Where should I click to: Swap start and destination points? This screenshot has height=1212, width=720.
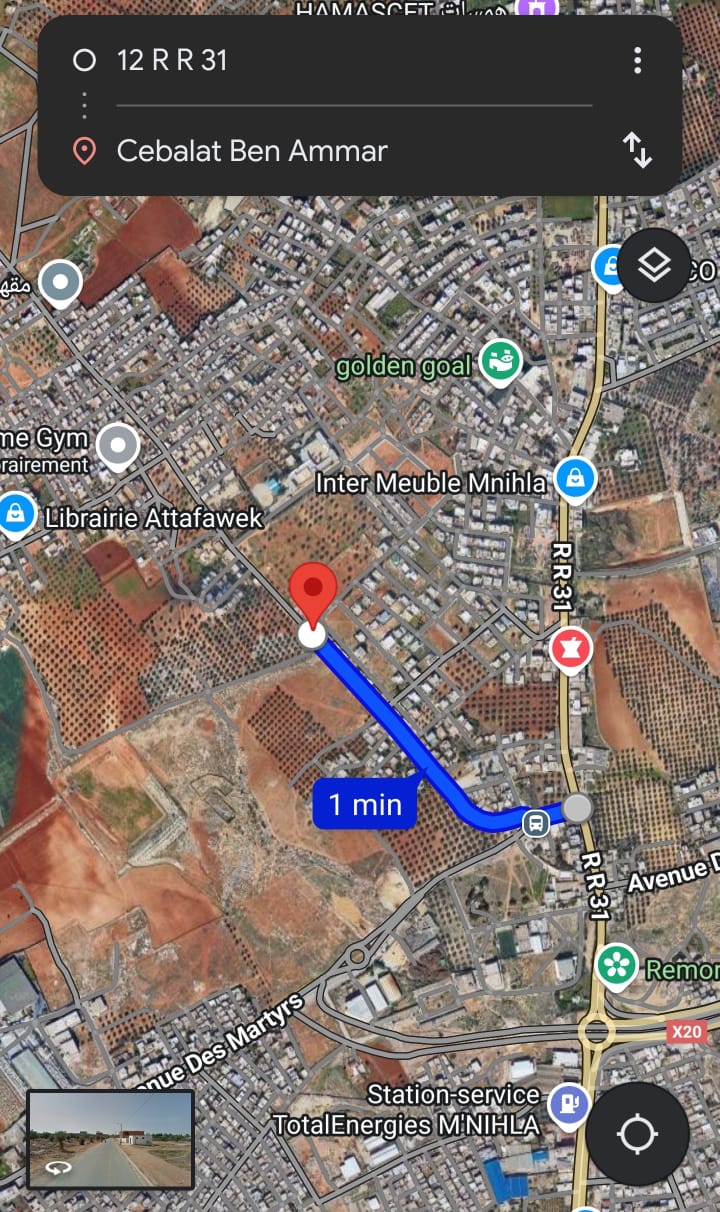tap(637, 151)
